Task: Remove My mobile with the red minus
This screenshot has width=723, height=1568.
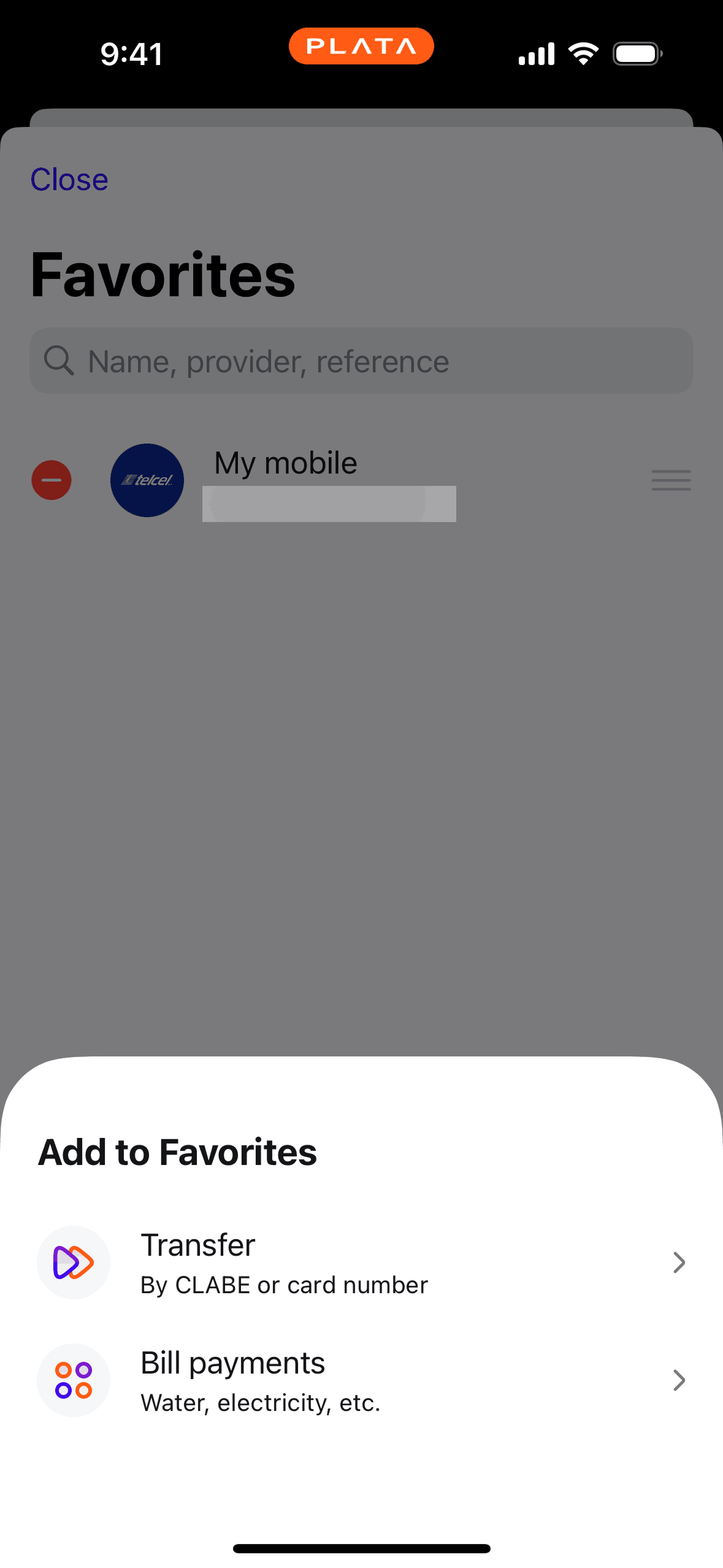Action: (x=52, y=480)
